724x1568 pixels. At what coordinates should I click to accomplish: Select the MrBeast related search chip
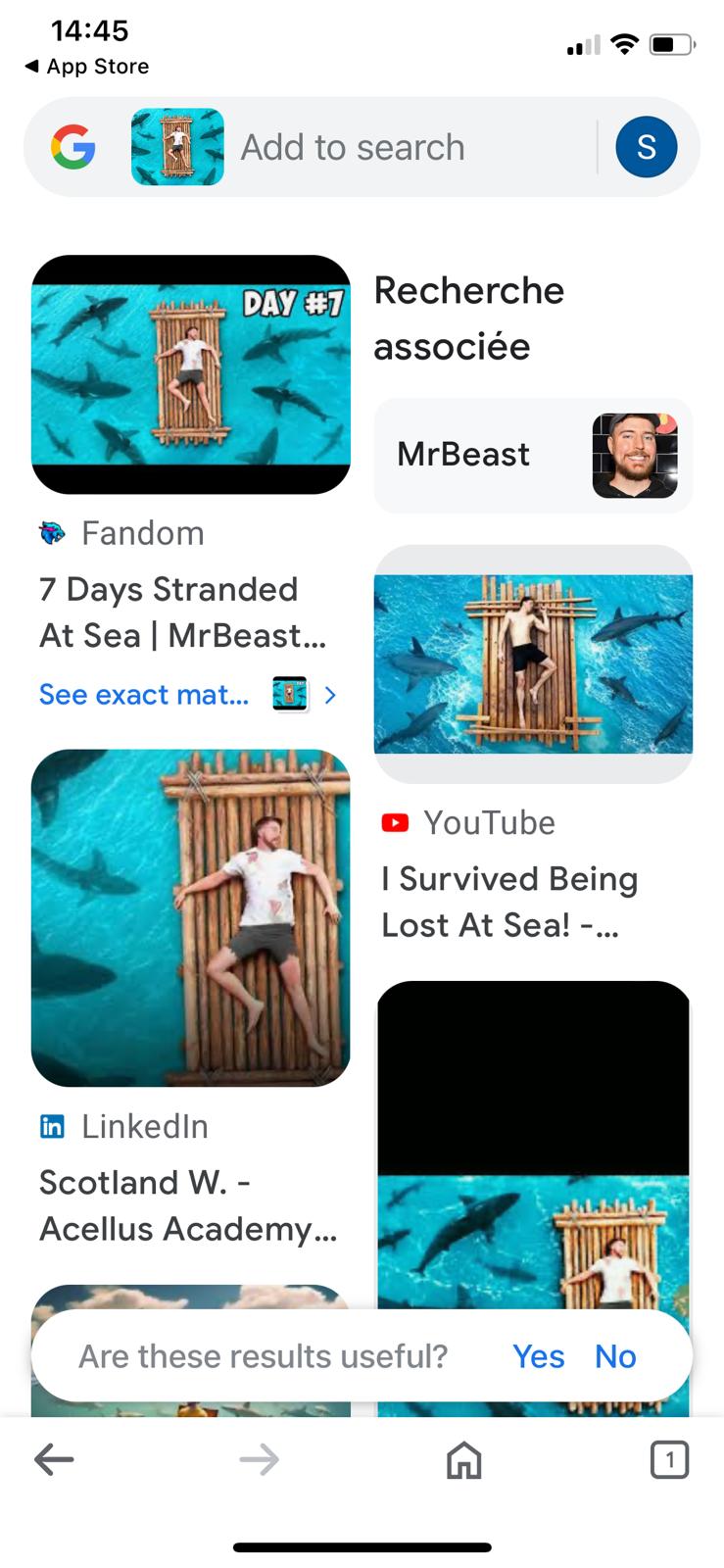pyautogui.click(x=533, y=455)
